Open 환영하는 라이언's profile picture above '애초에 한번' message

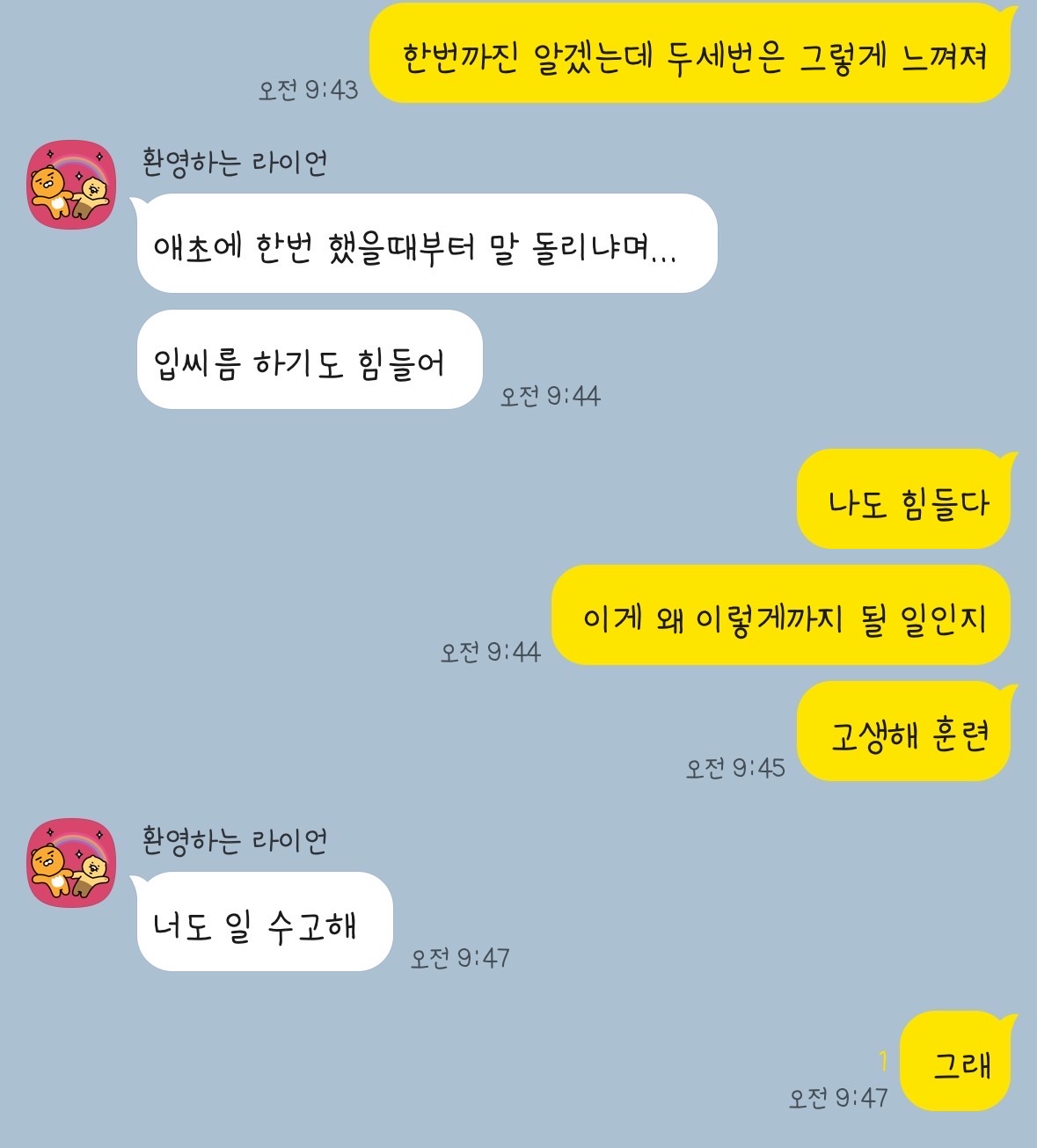point(71,185)
